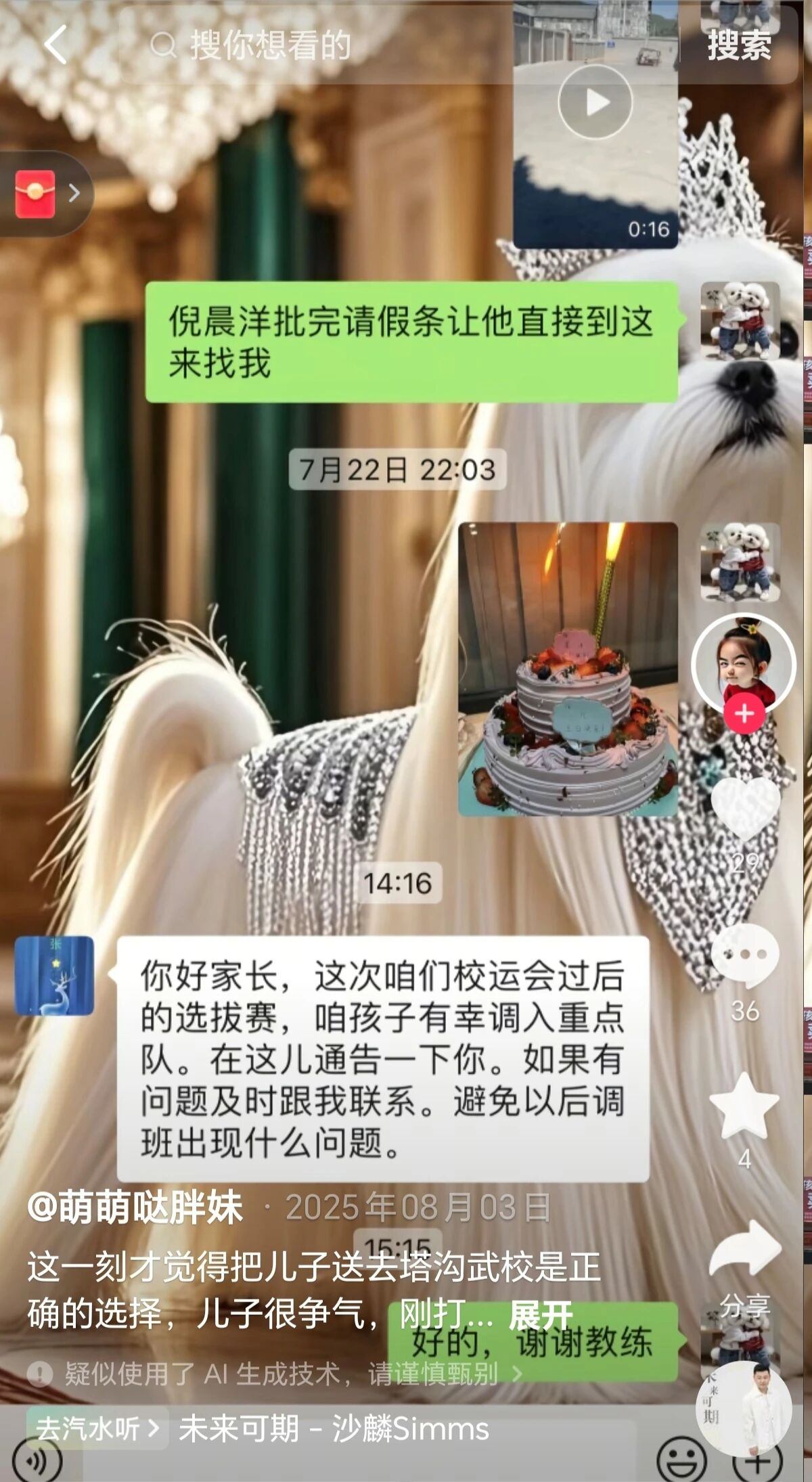The image size is (812, 1482).
Task: Tap the emoji face icon
Action: coord(681,1462)
